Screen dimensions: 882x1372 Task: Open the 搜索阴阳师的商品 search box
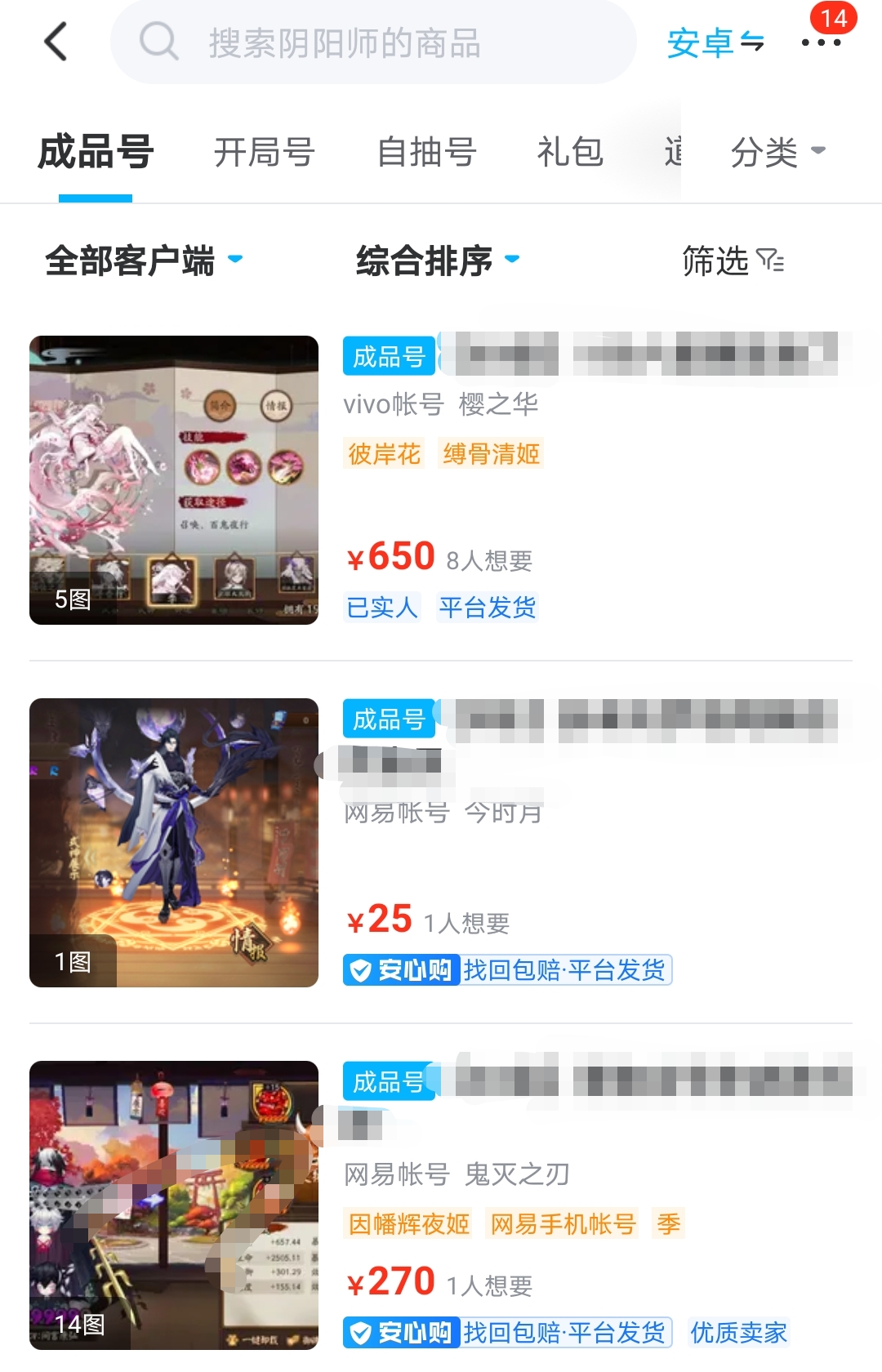pos(372,42)
